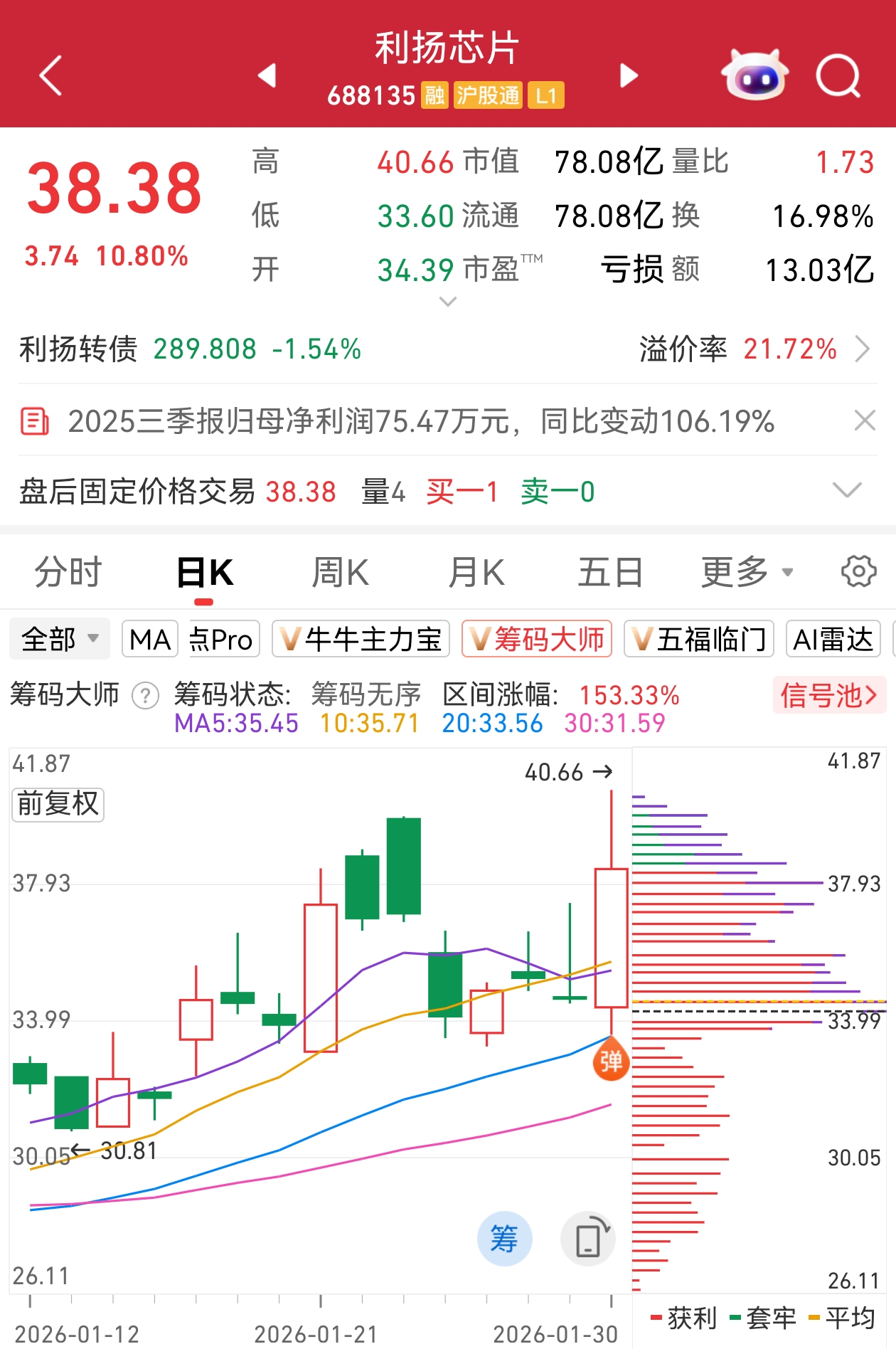
Task: Open the robot AI assistant
Action: click(x=754, y=75)
